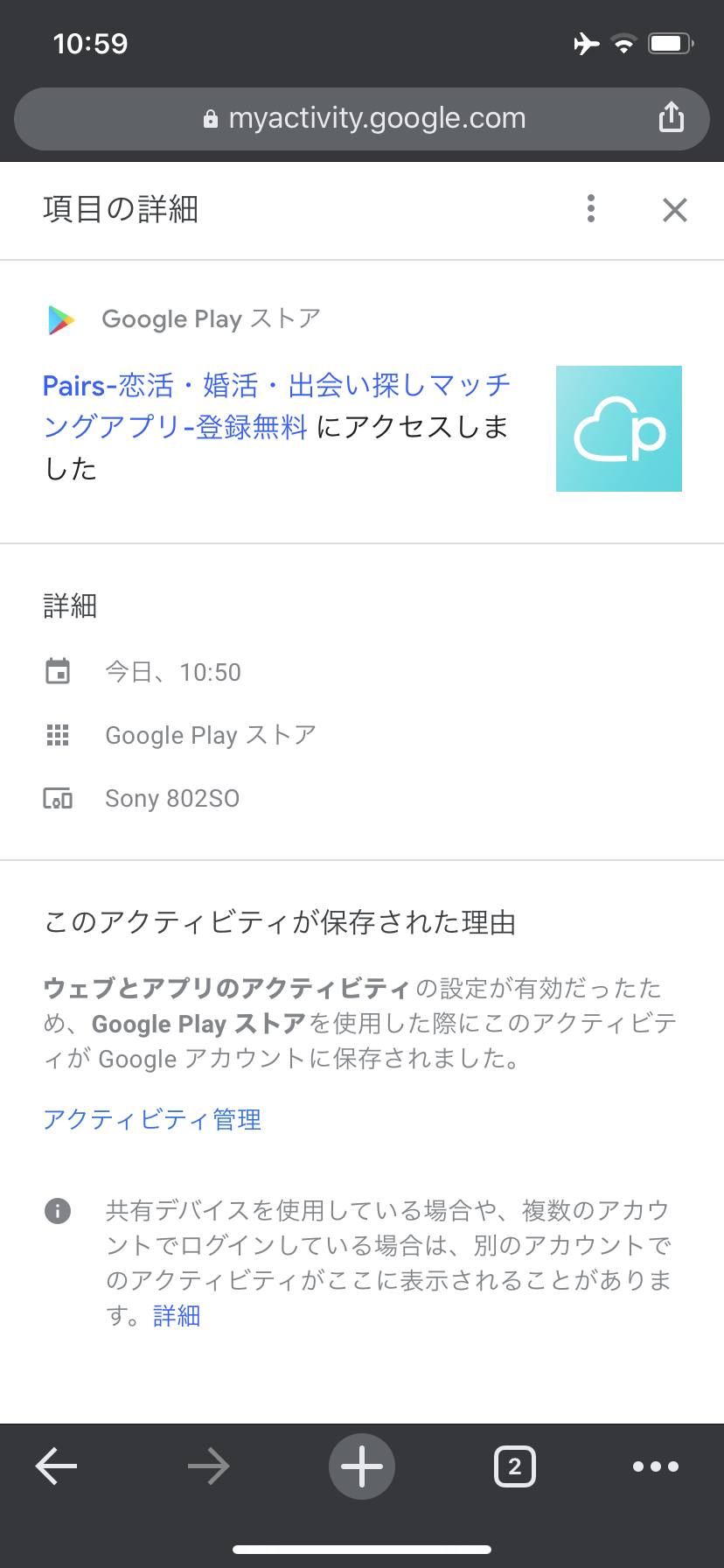This screenshot has height=1568, width=724.
Task: Tap the lock icon in the URL bar
Action: pos(210,117)
